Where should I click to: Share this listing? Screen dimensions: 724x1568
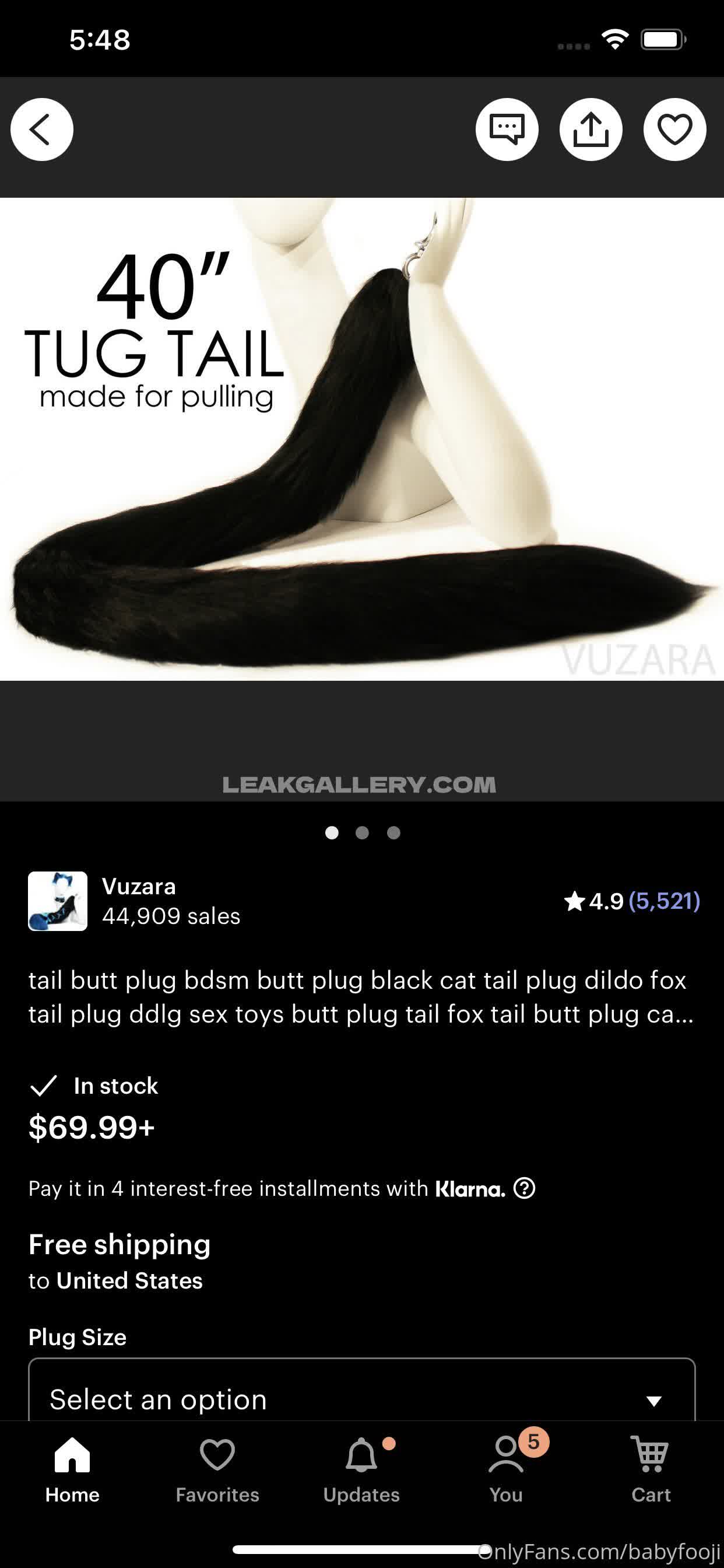pos(590,129)
